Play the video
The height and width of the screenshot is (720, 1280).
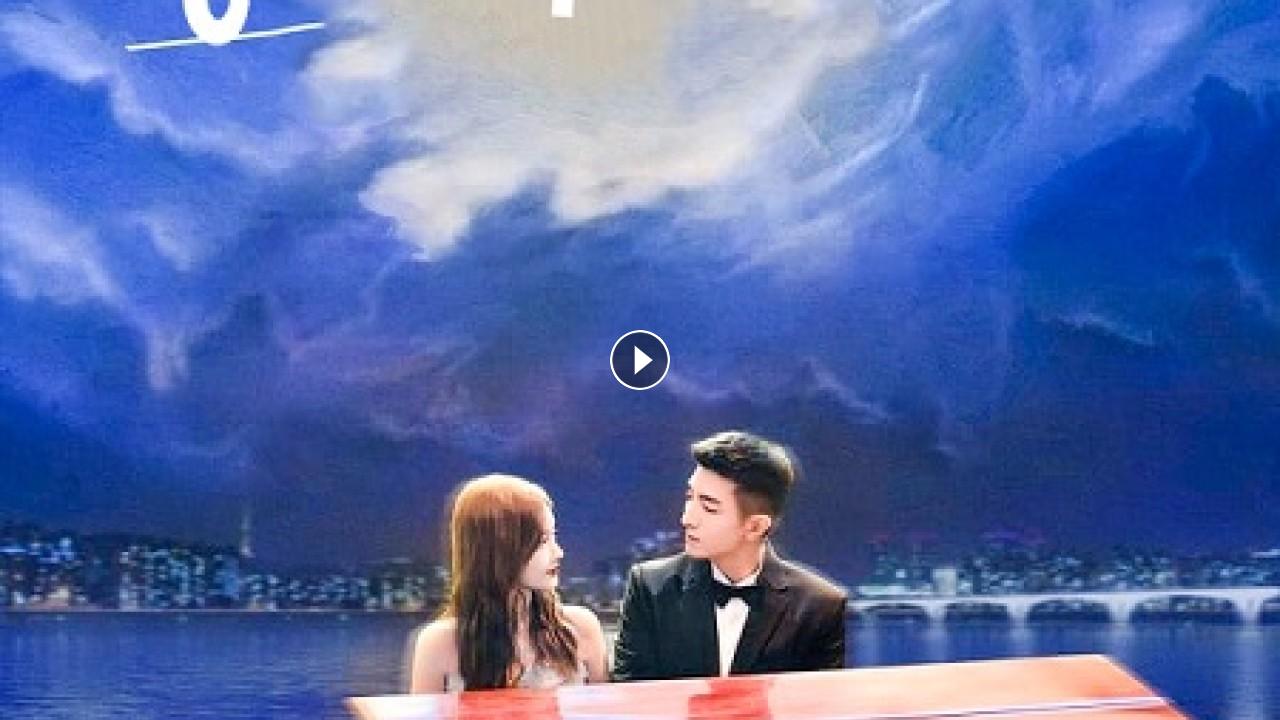point(640,360)
